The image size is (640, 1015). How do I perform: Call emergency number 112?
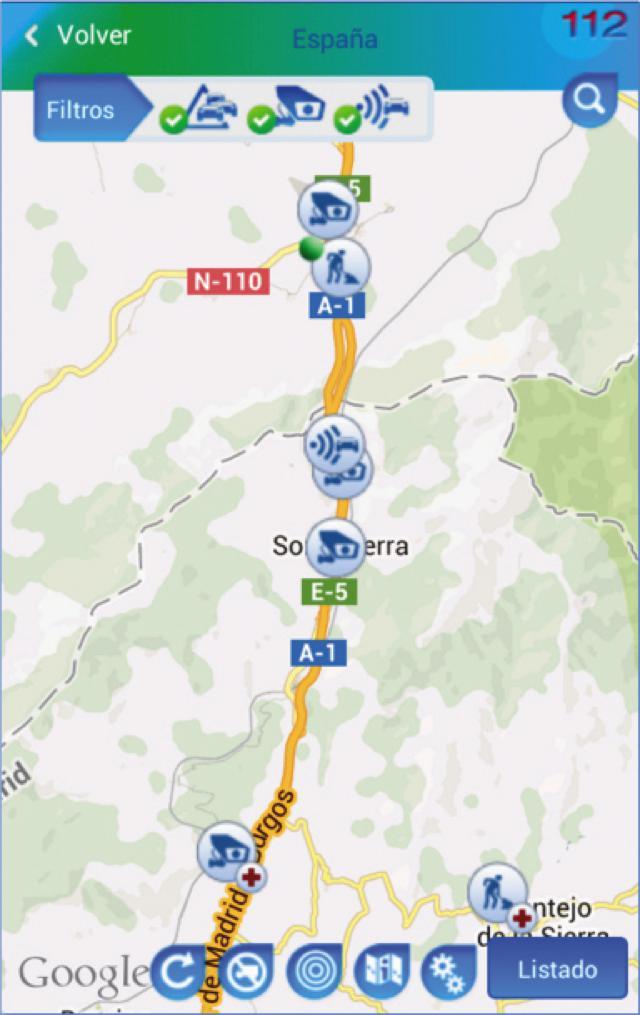click(594, 27)
